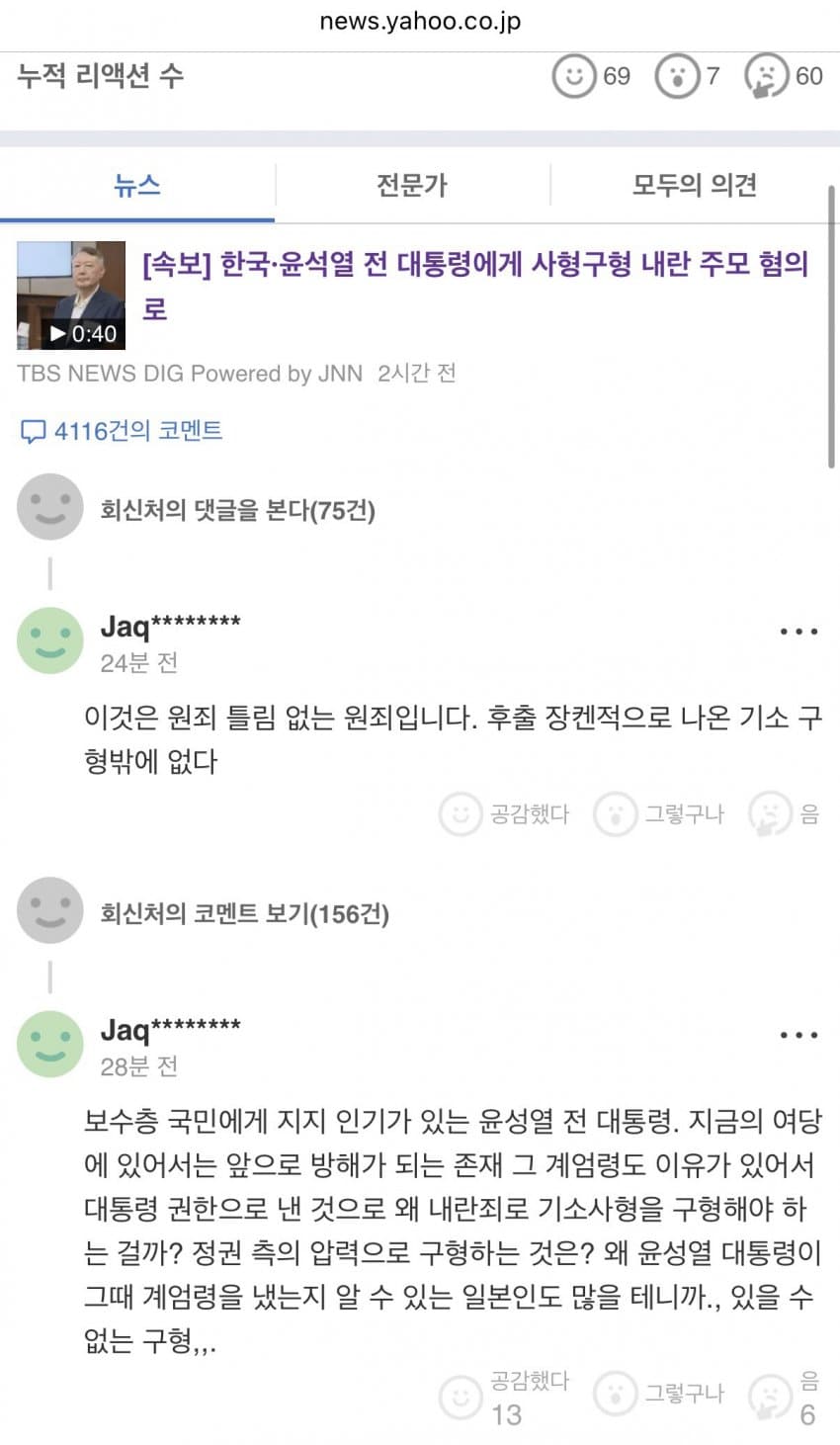View the 75 replies to the parent comment

point(237,510)
